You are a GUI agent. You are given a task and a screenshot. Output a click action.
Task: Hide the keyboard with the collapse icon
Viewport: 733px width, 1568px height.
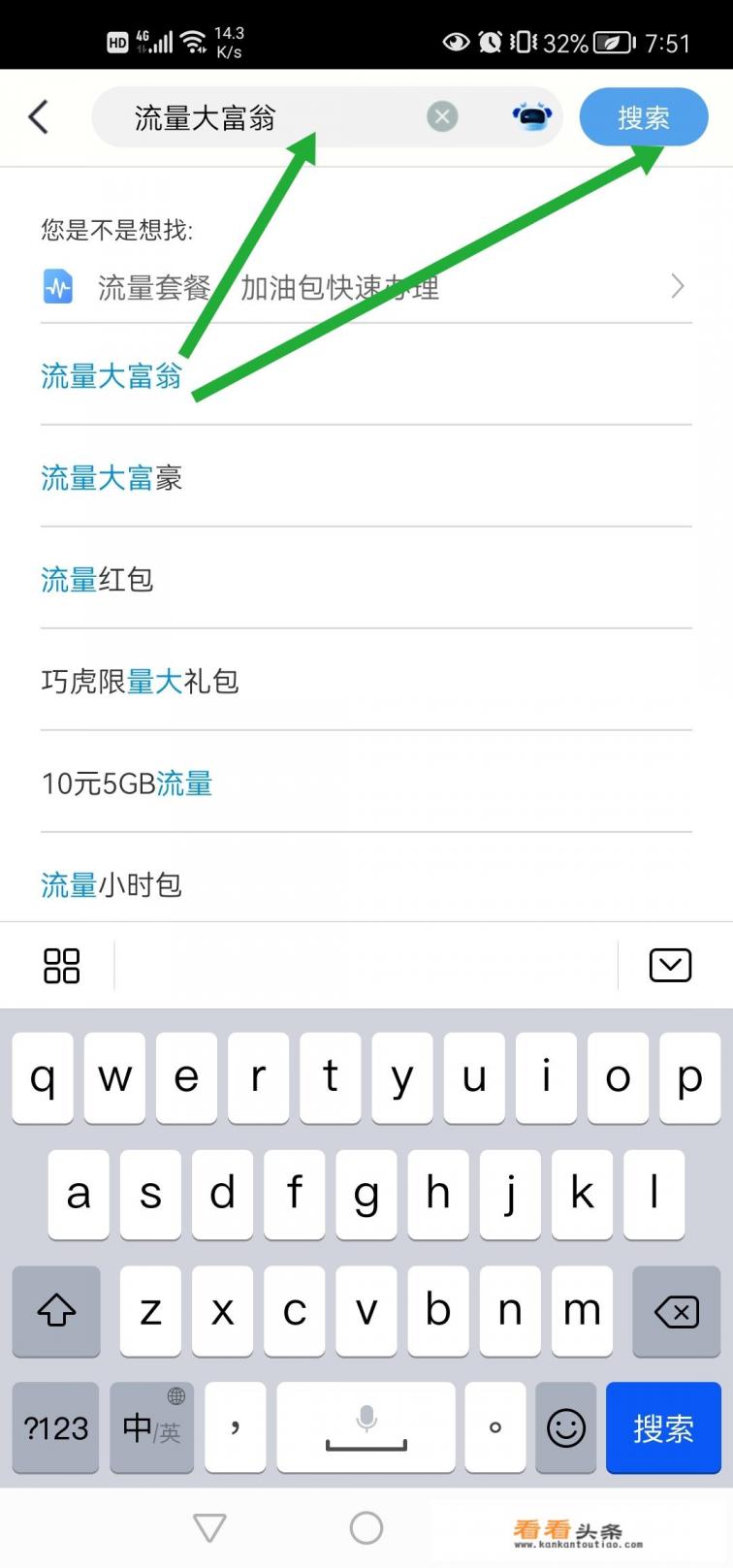click(x=670, y=965)
